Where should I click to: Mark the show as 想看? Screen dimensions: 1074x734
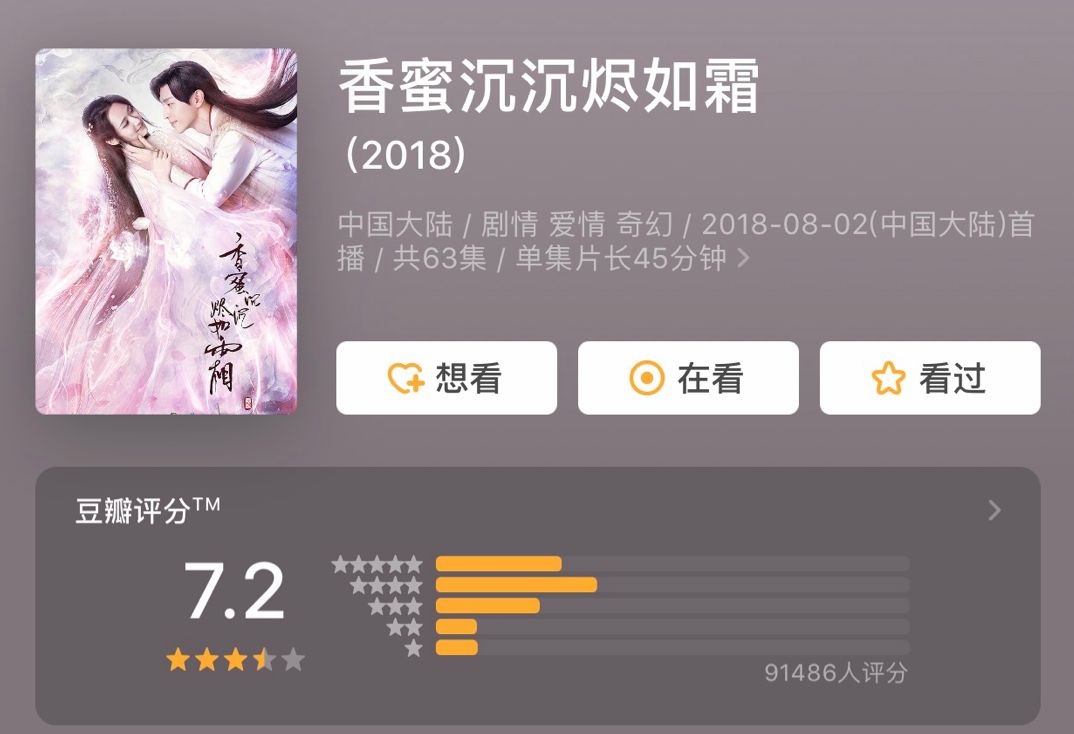tap(446, 378)
